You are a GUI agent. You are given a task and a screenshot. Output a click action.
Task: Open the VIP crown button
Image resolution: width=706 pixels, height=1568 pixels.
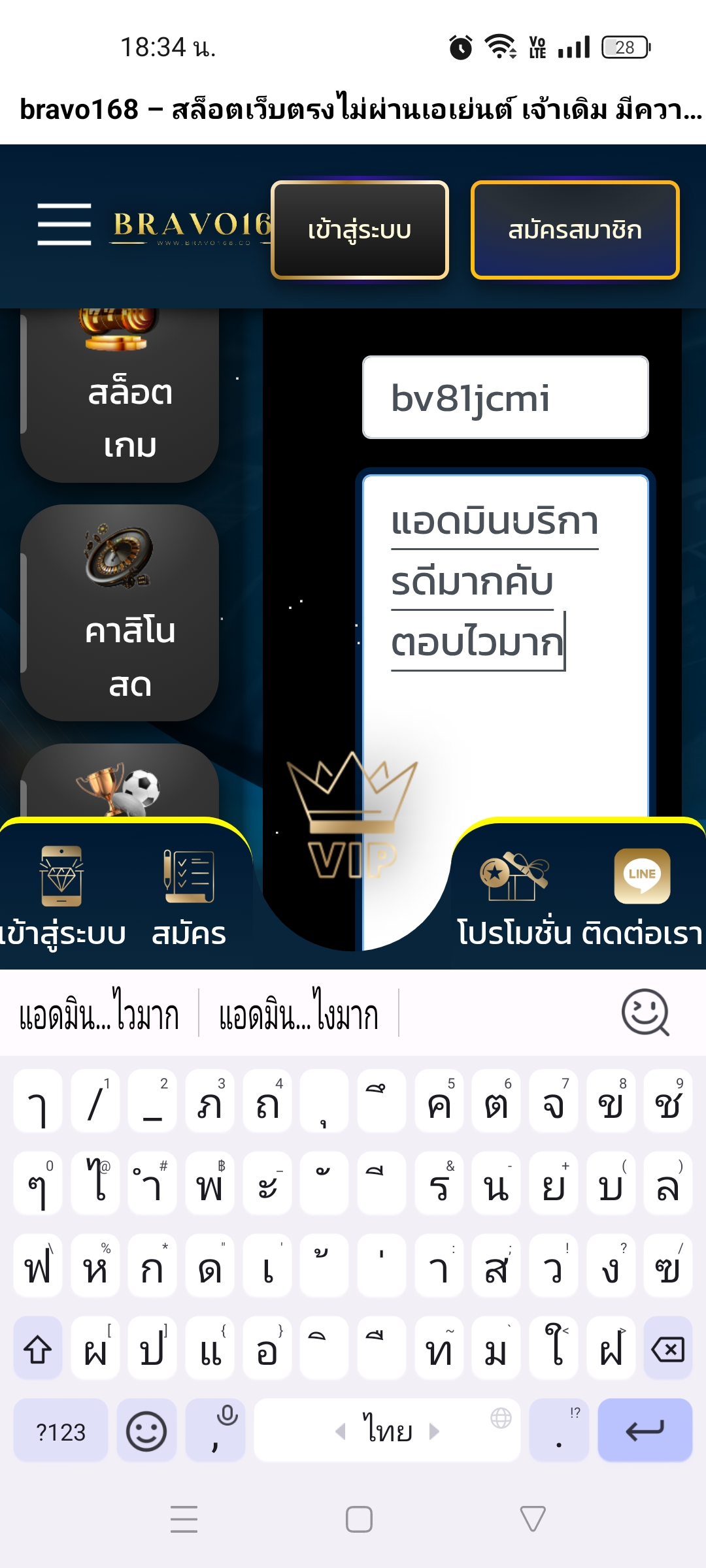click(352, 817)
